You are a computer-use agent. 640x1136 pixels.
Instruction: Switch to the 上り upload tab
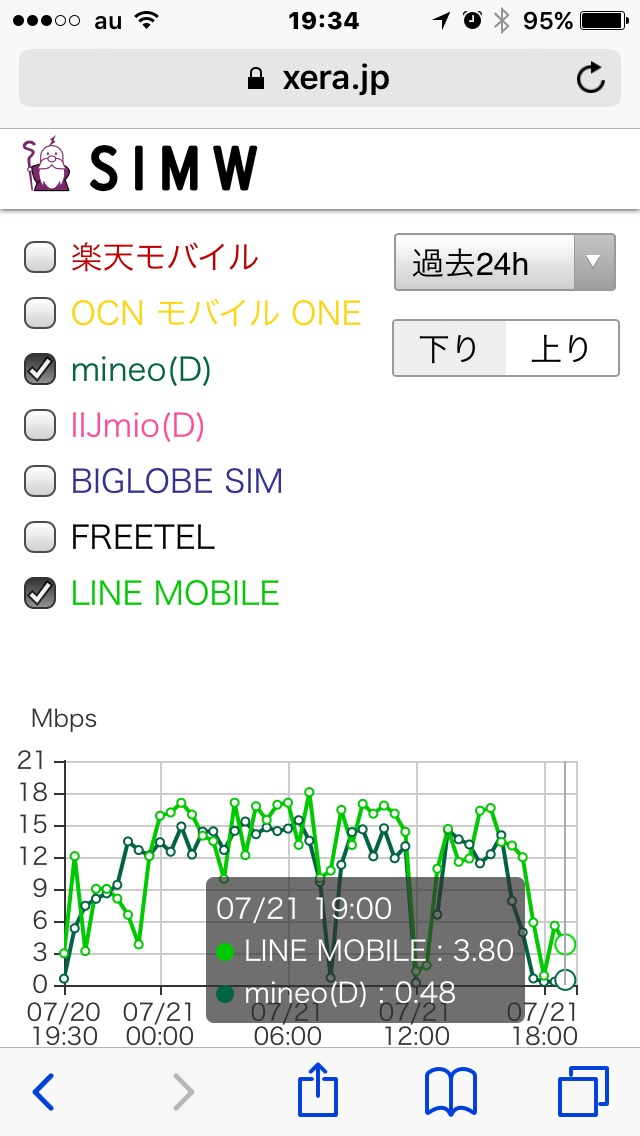(561, 348)
